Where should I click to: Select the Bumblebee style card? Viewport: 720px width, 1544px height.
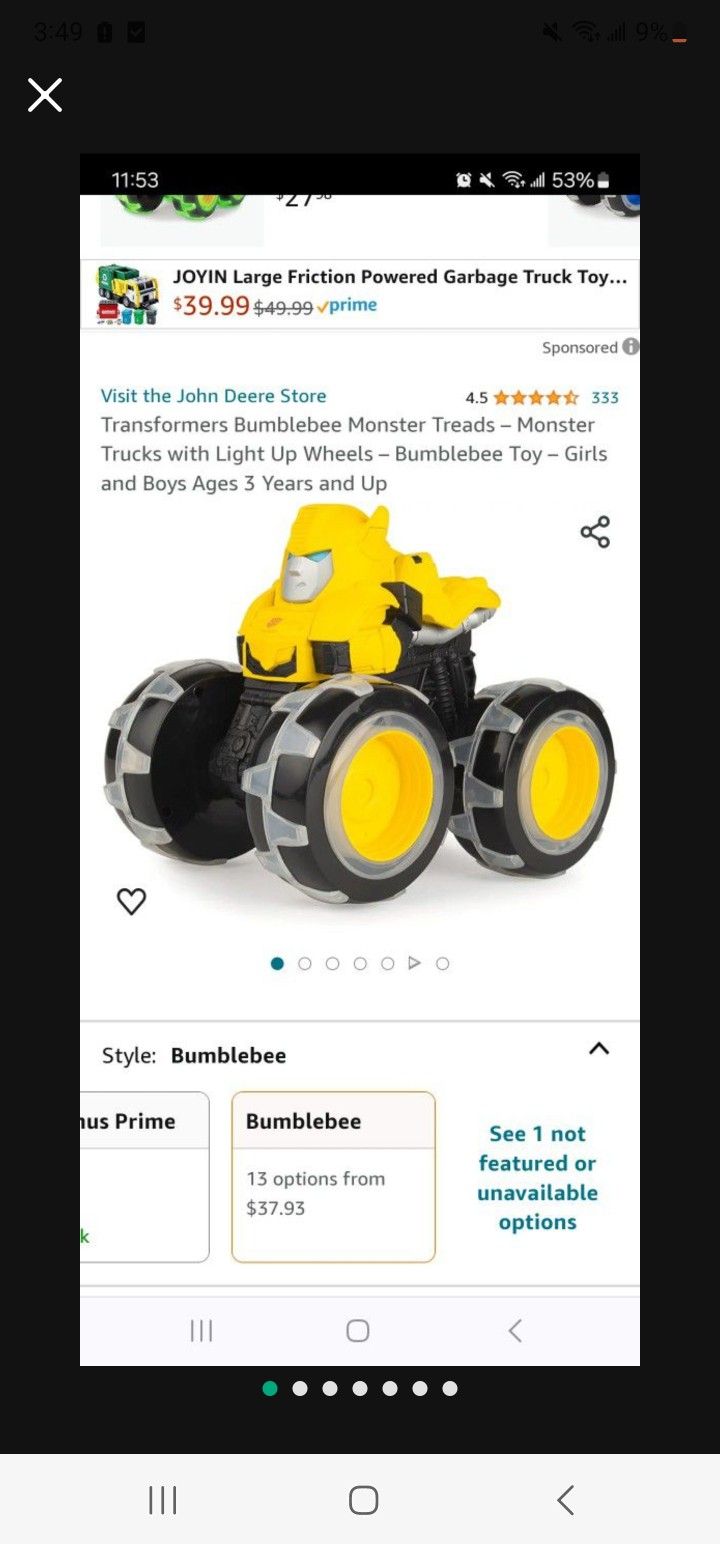[x=333, y=1176]
